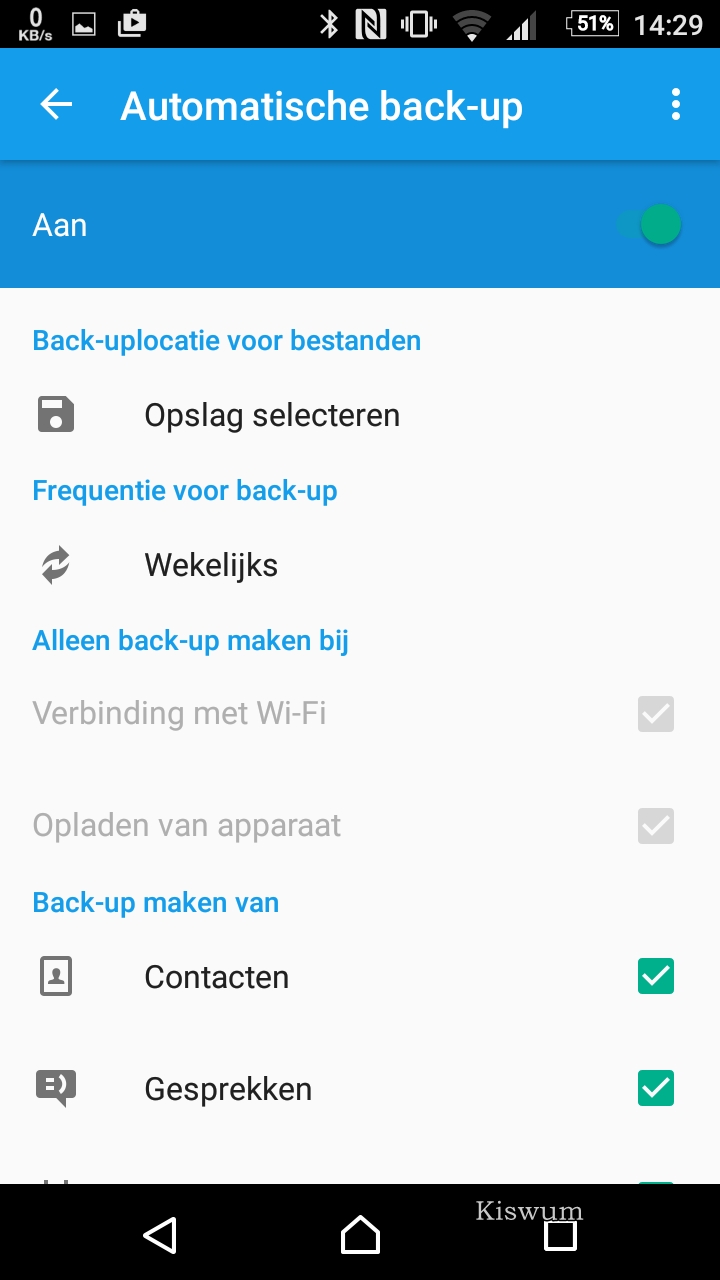
Task: Open Opslag selecteren
Action: 360,415
